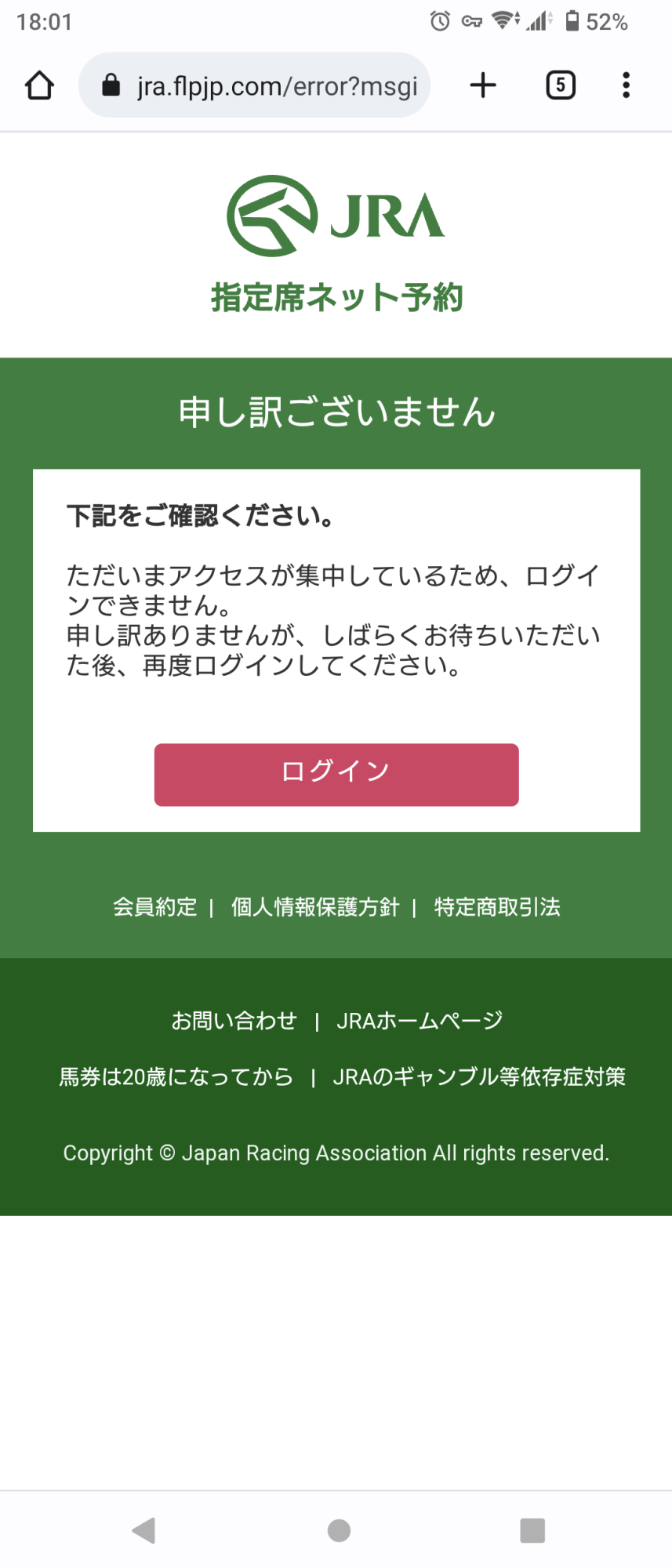The height and width of the screenshot is (1568, 672).
Task: Open a new browser tab
Action: (x=483, y=85)
